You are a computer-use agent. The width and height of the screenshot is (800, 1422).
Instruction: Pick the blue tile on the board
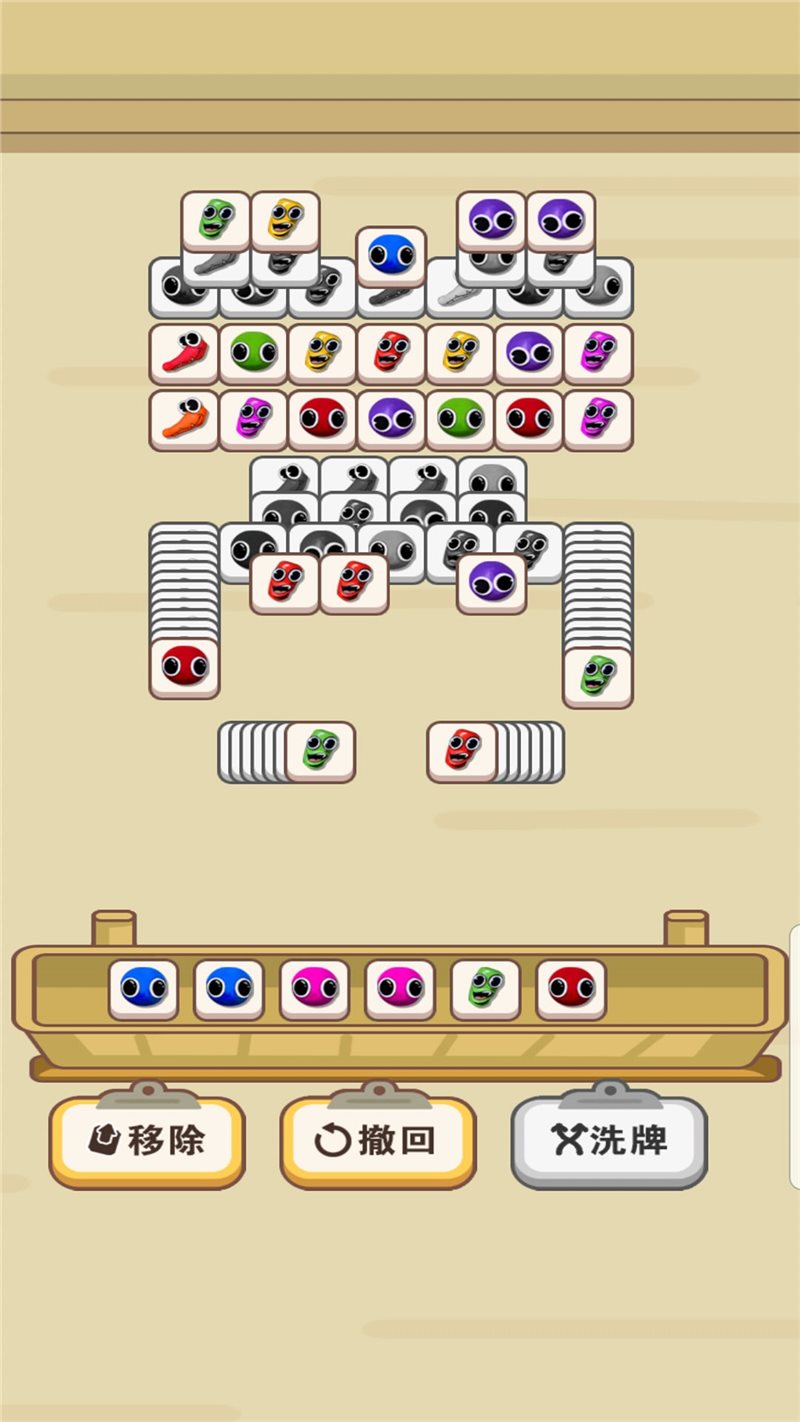(x=391, y=256)
